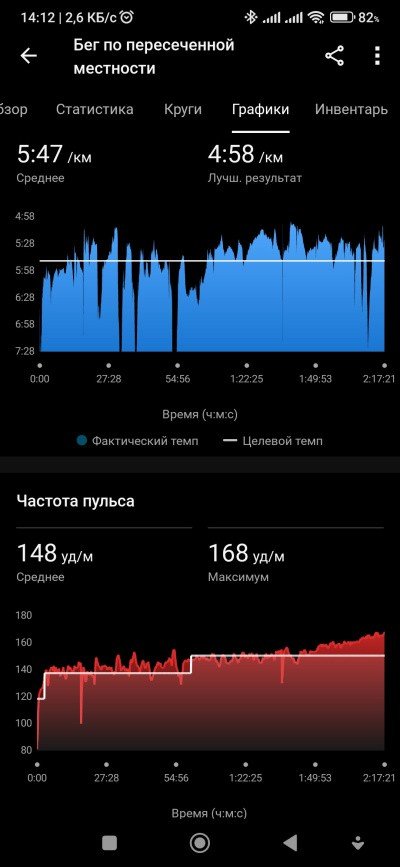This screenshot has width=400, height=867.
Task: Open the three-dot overflow menu
Action: click(x=377, y=56)
